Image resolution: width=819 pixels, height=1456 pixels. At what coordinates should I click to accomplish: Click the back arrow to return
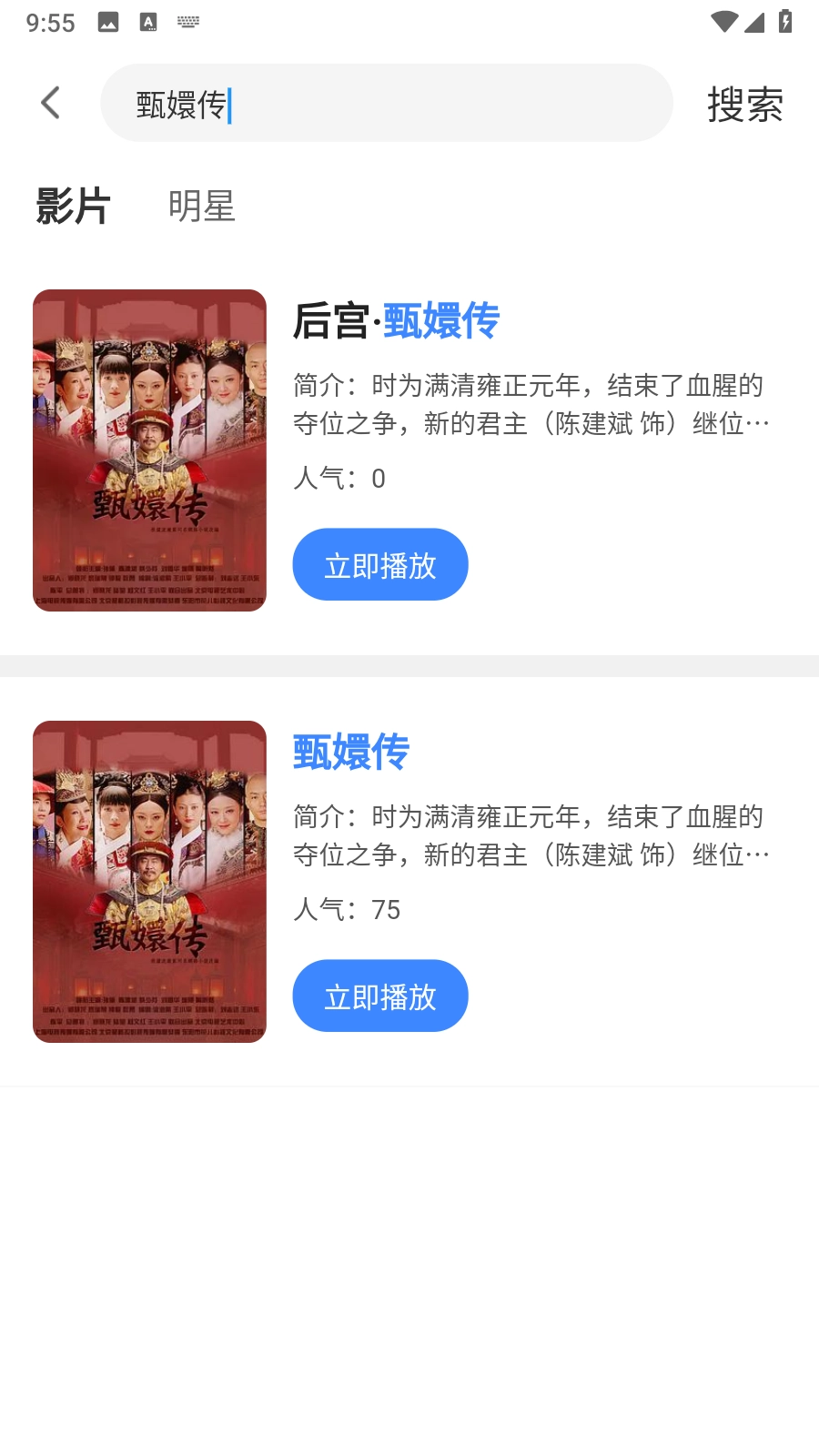50,103
